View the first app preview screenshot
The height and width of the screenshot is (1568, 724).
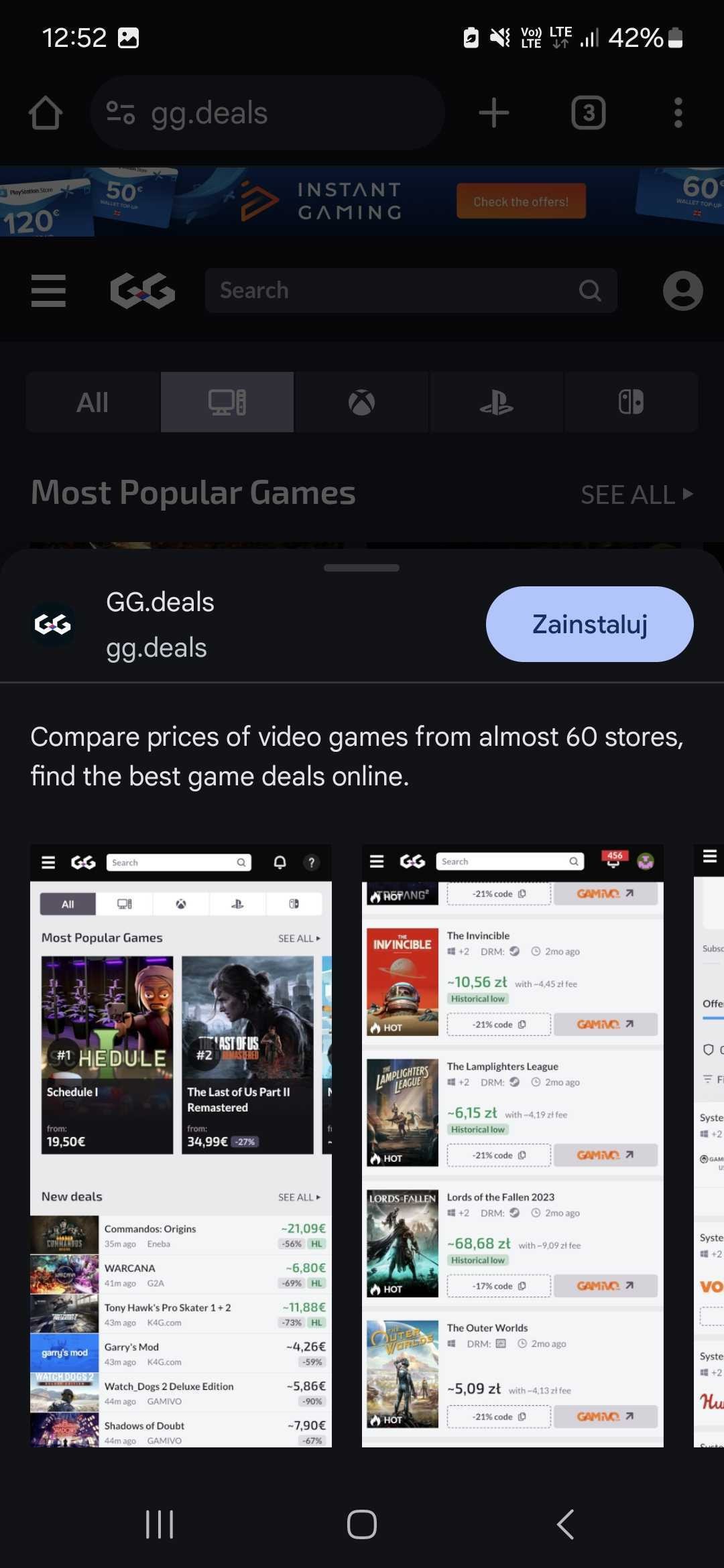point(181,1146)
